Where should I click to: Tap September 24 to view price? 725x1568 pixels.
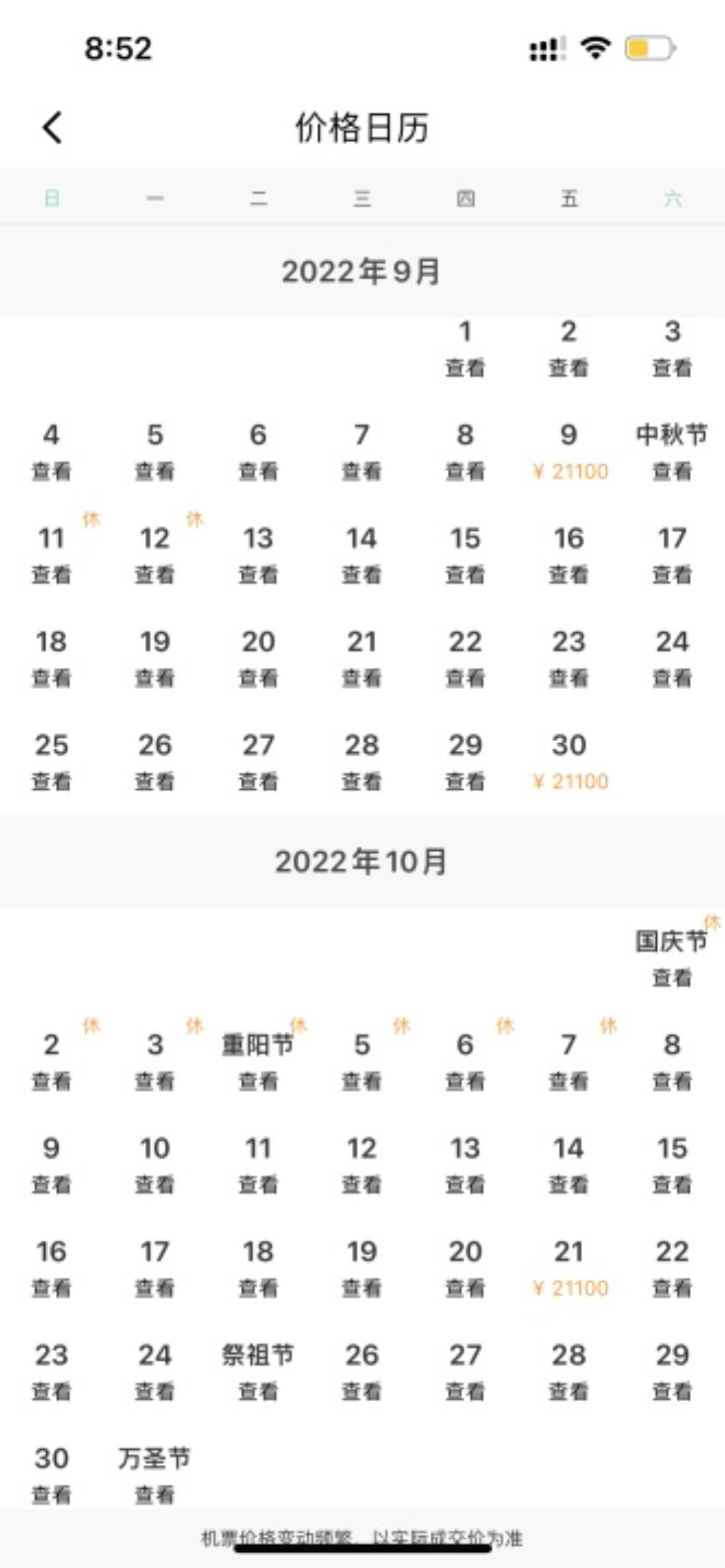click(672, 658)
